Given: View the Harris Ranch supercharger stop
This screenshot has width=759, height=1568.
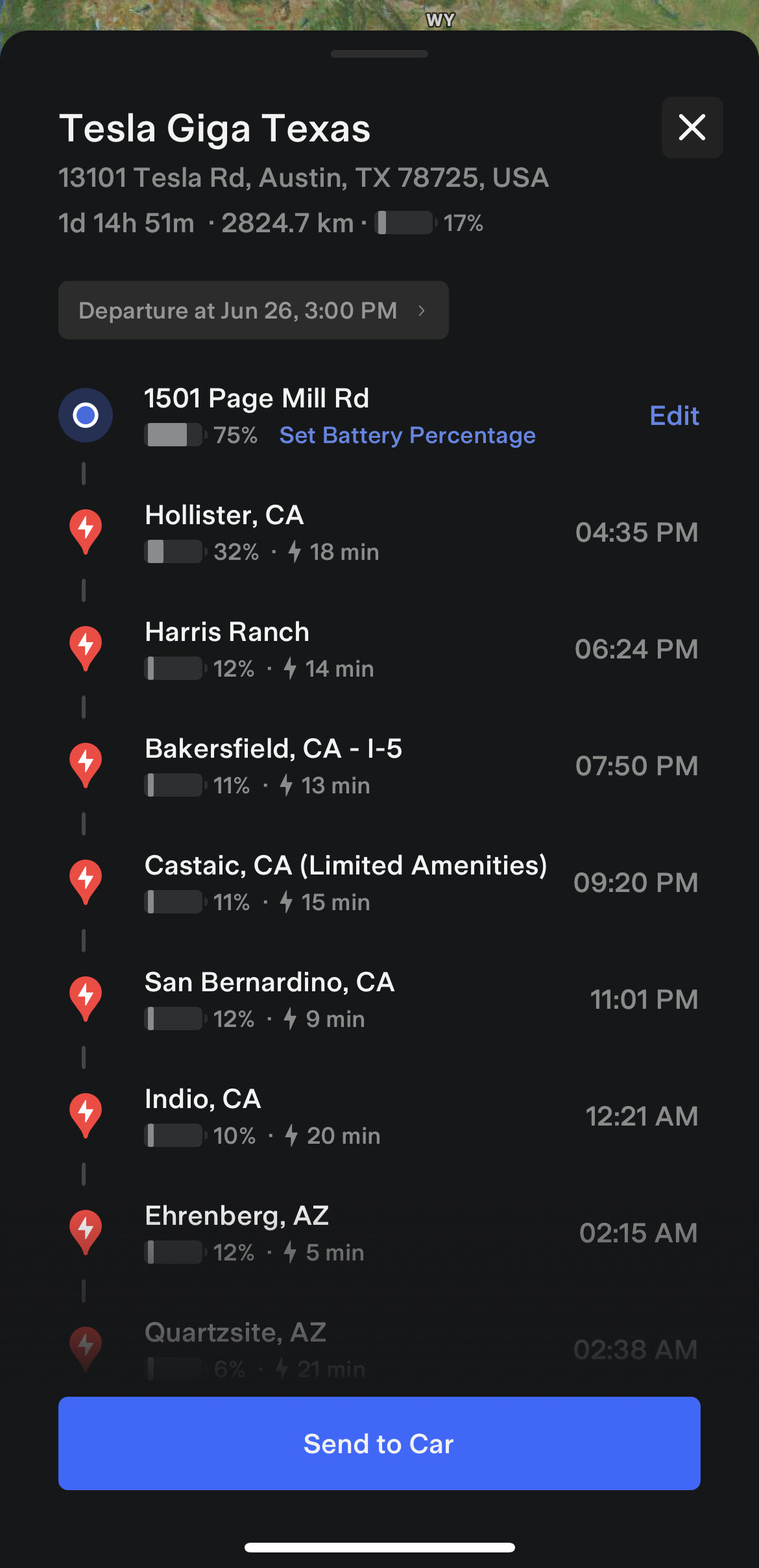Looking at the screenshot, I should [x=227, y=633].
